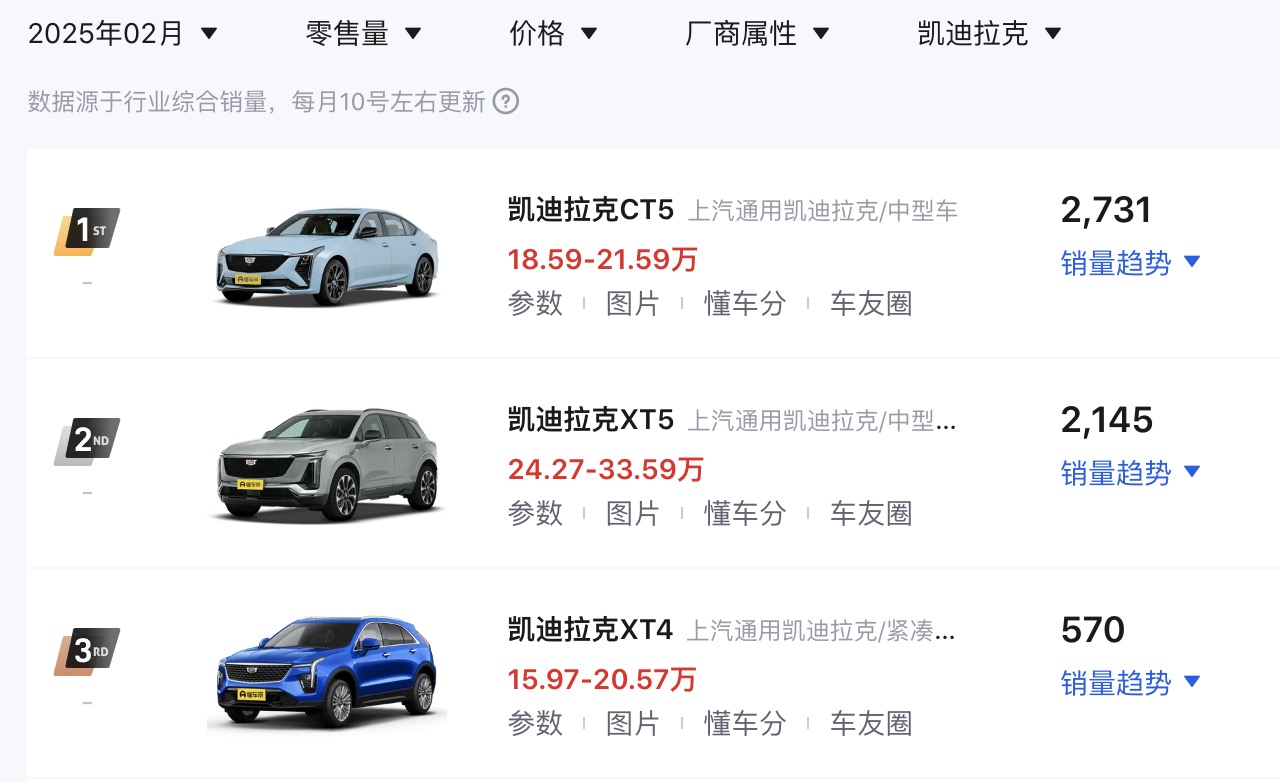Expand the 厂商属性 filter dropdown
The image size is (1280, 782).
(757, 33)
